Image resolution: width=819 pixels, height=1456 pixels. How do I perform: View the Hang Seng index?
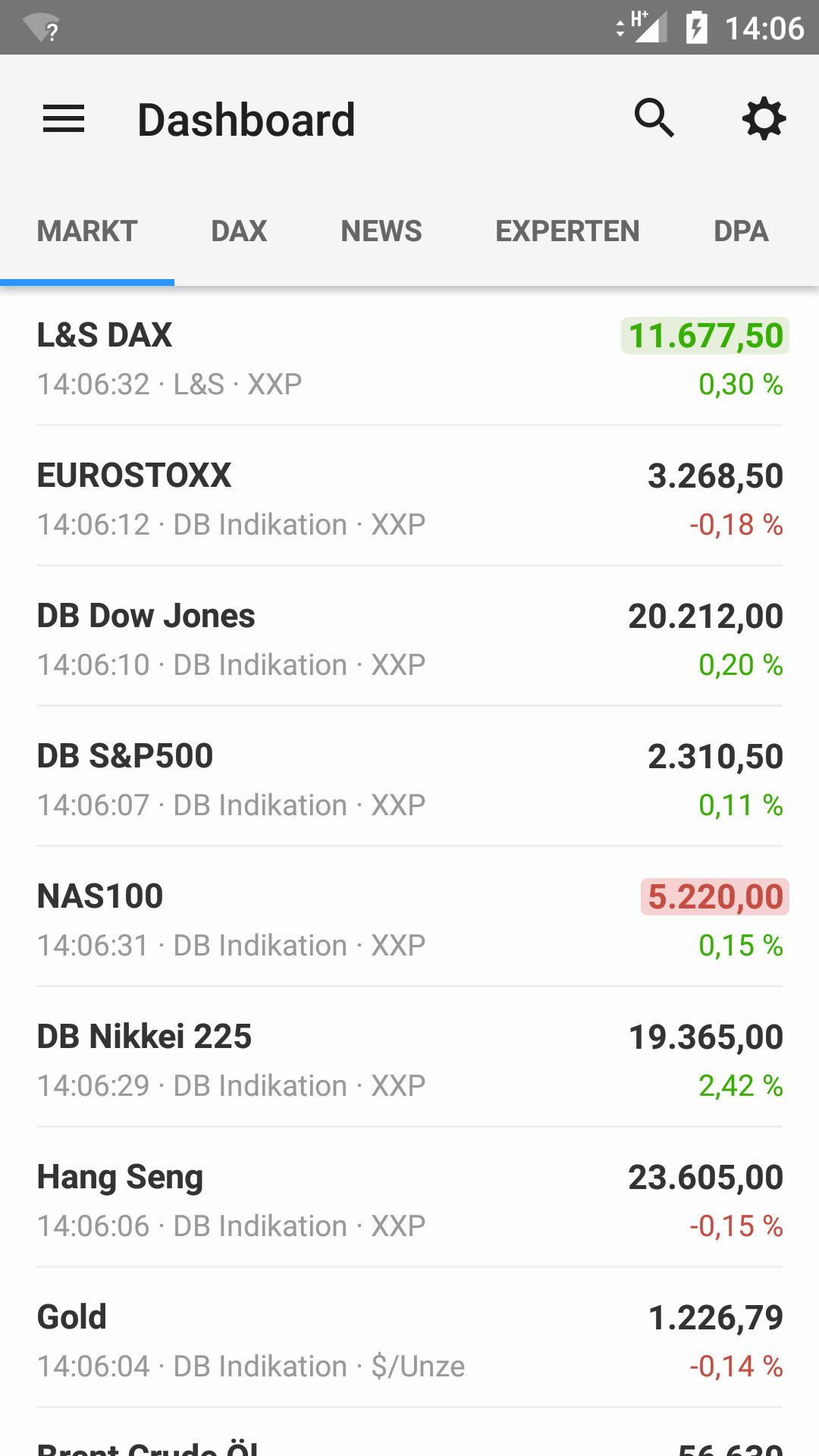(x=409, y=1197)
